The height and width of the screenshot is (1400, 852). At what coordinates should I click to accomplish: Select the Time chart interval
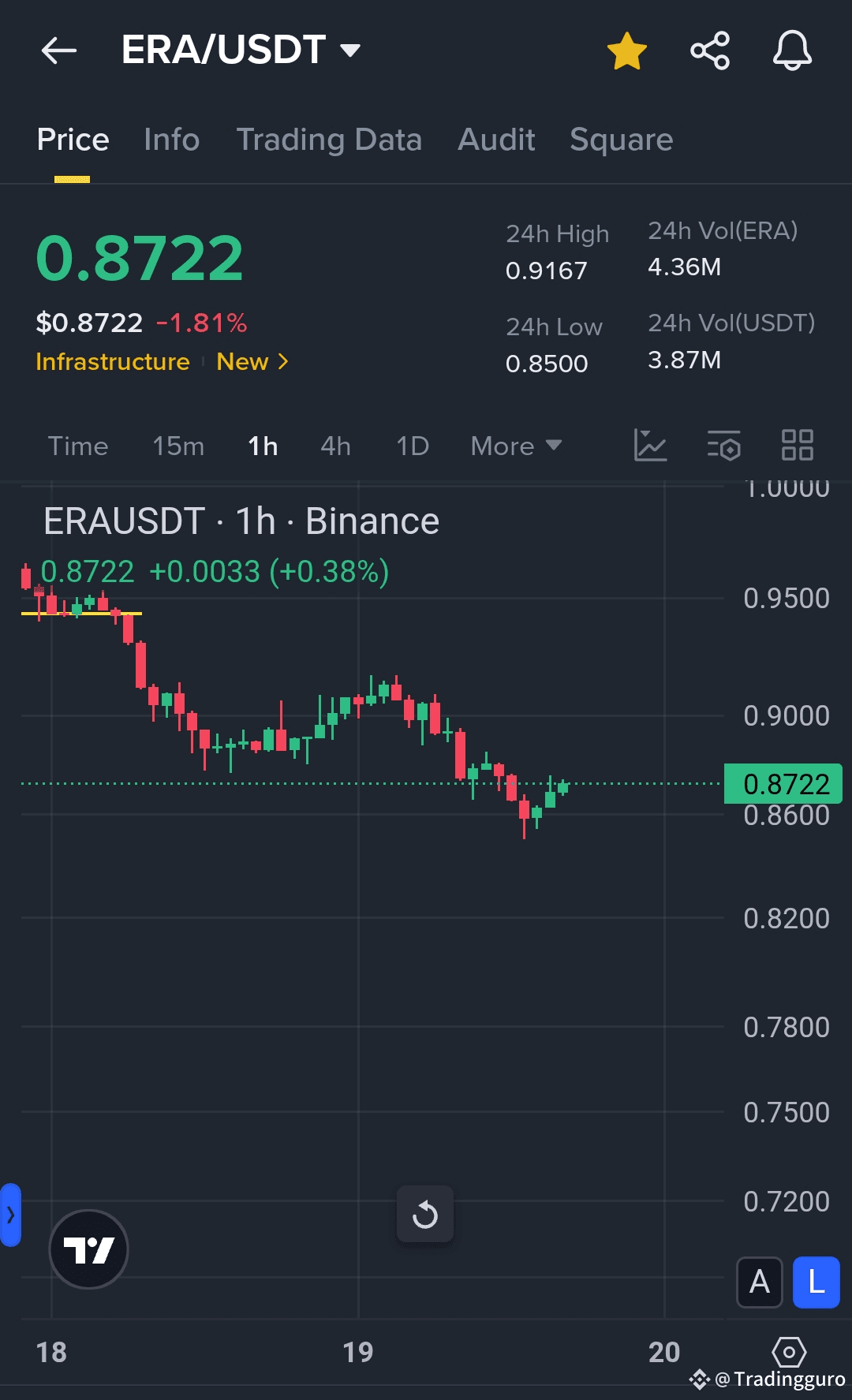78,446
